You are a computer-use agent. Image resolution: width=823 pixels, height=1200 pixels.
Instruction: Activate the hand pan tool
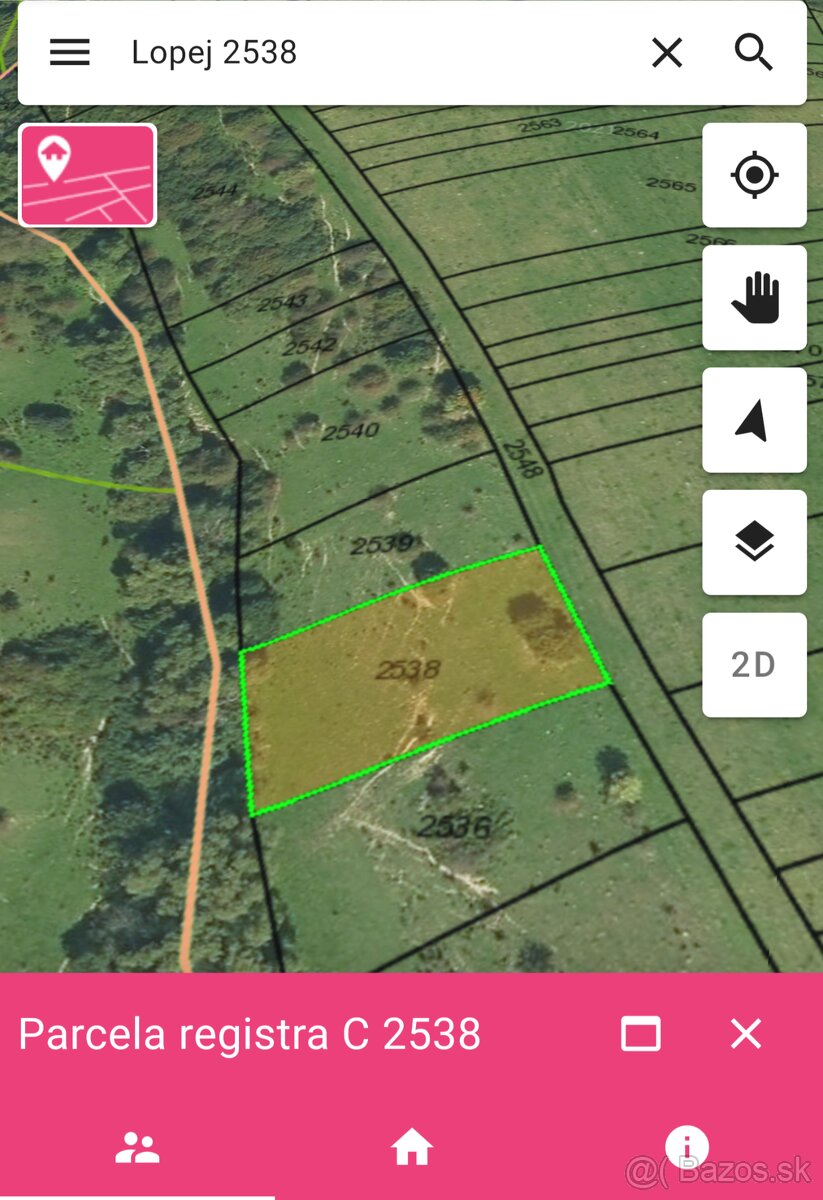[x=754, y=298]
